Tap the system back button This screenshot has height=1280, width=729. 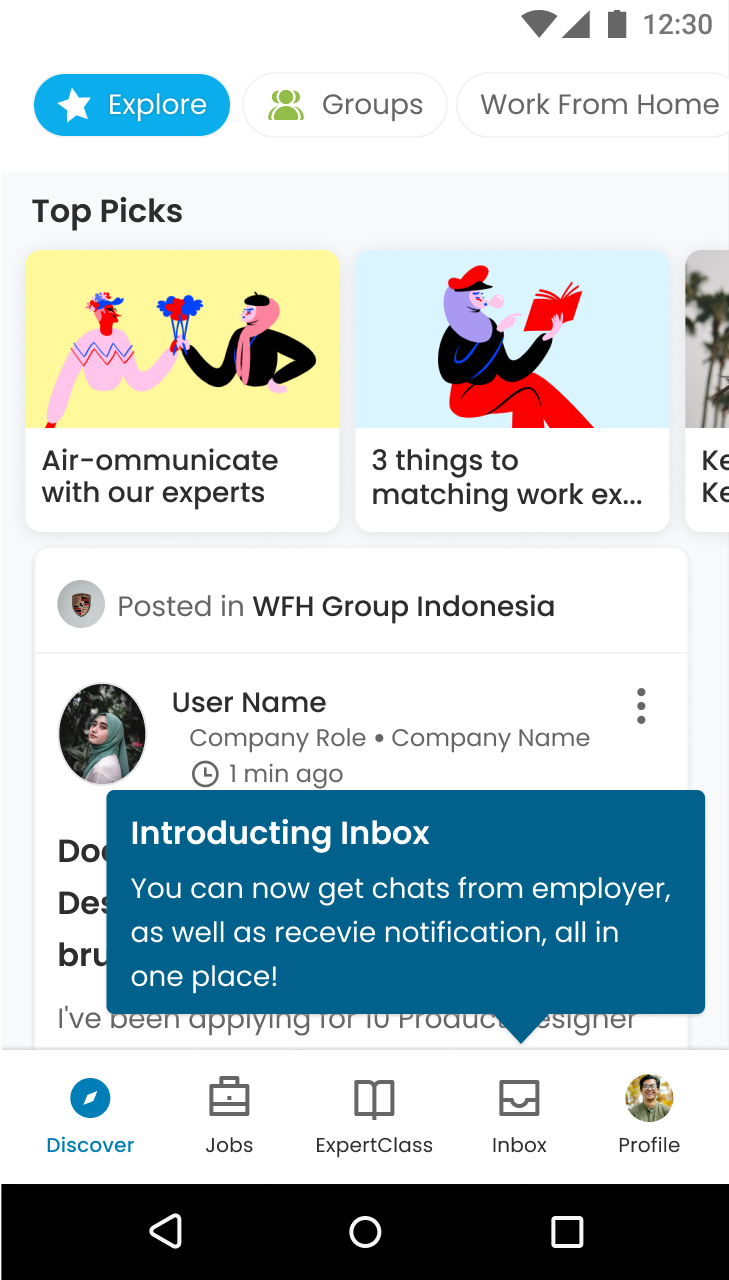(165, 1231)
